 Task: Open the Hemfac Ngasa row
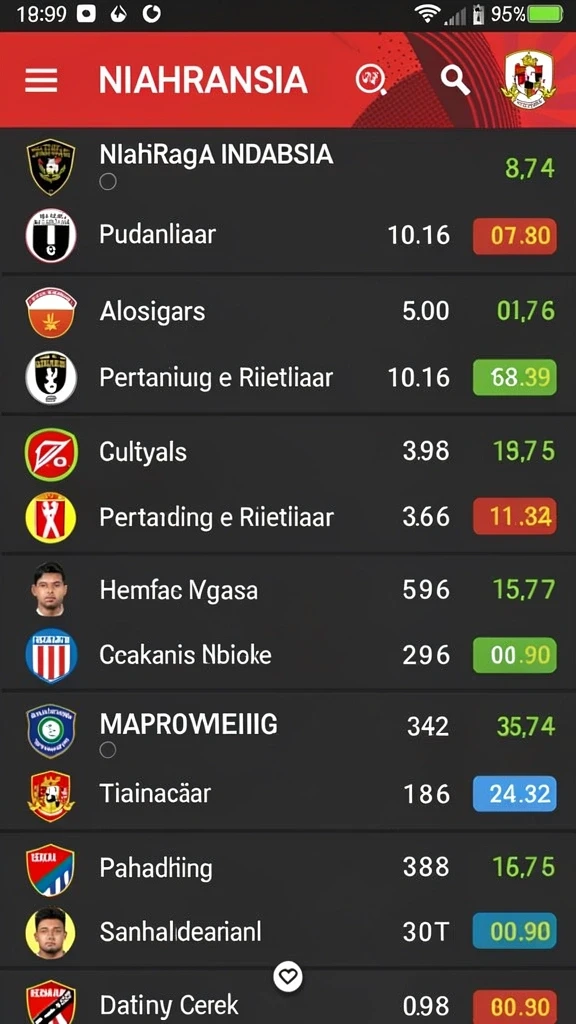click(x=288, y=590)
